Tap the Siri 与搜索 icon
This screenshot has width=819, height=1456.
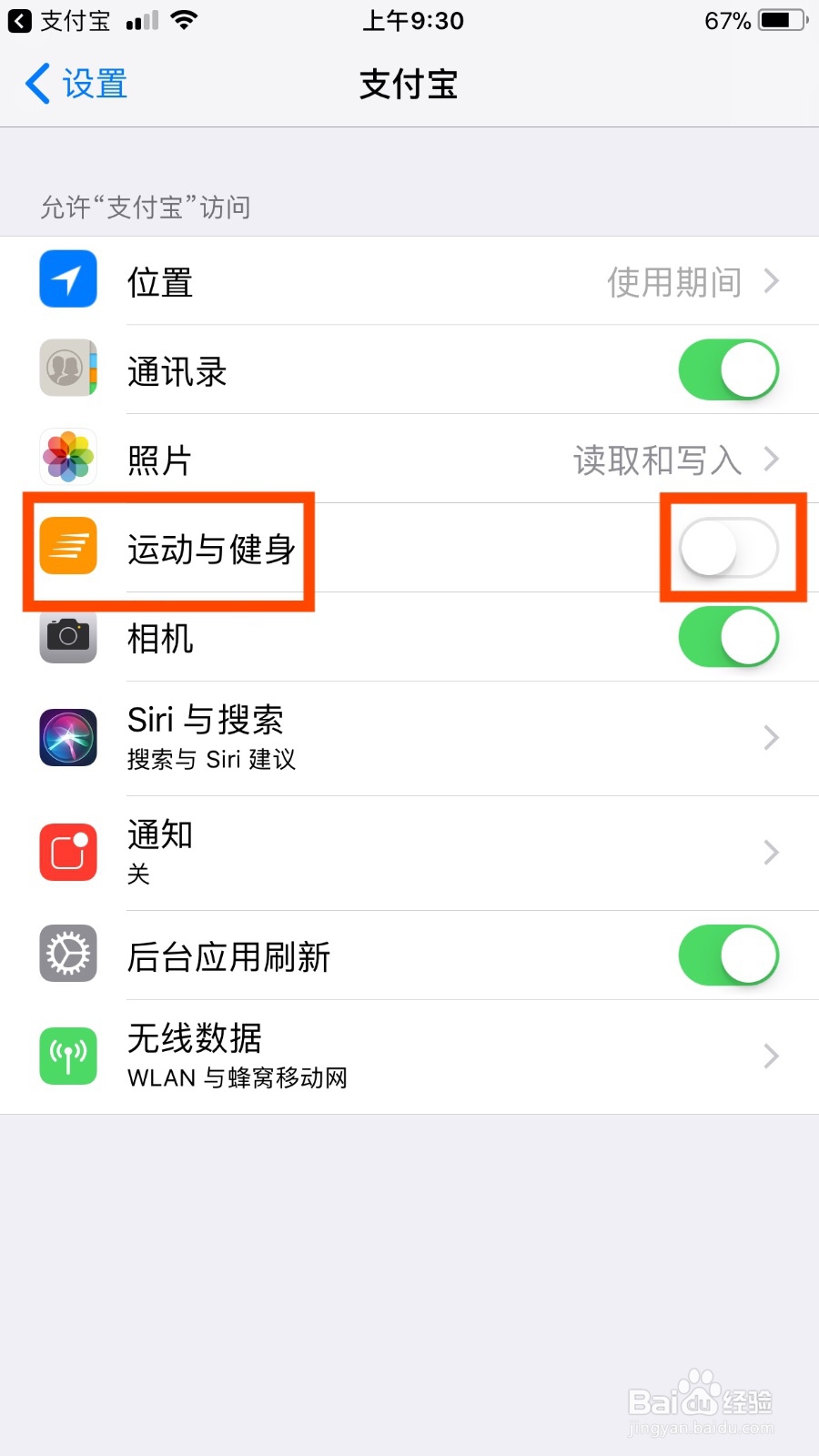pyautogui.click(x=67, y=738)
